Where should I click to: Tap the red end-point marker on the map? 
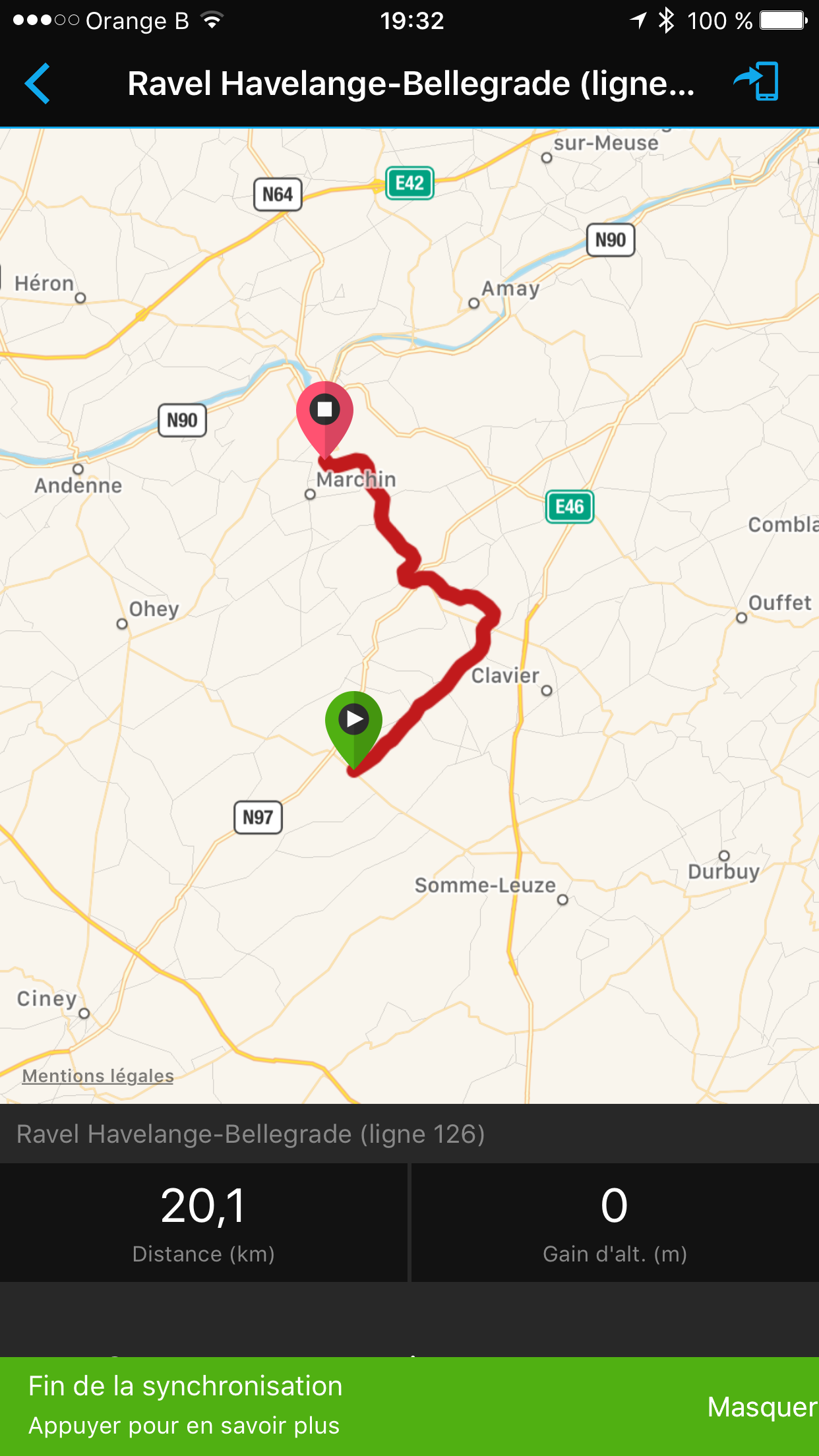coord(324,419)
